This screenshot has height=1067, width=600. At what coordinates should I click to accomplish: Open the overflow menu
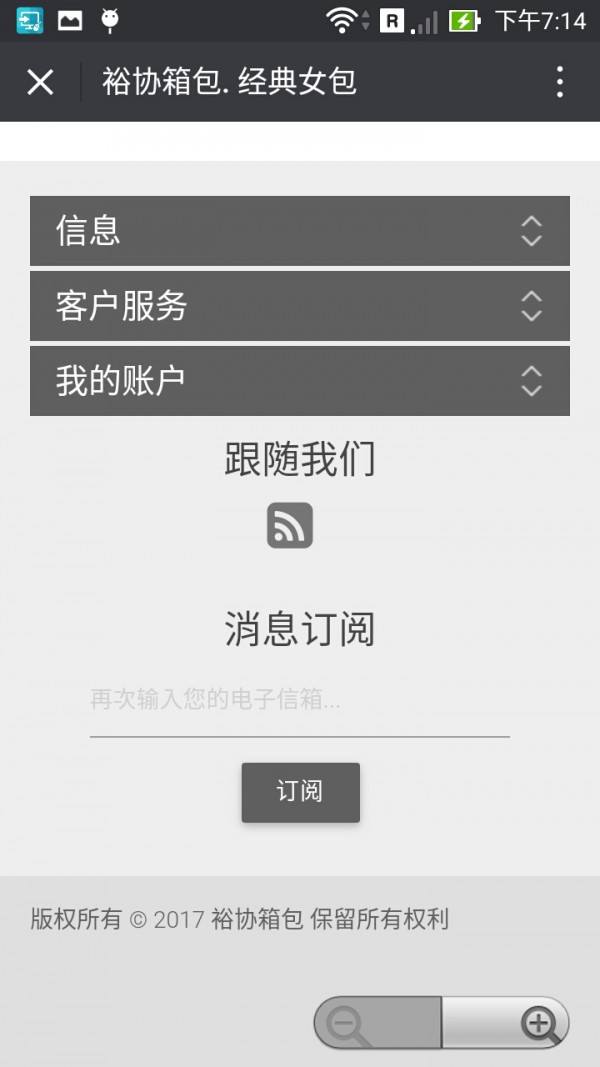[x=560, y=82]
